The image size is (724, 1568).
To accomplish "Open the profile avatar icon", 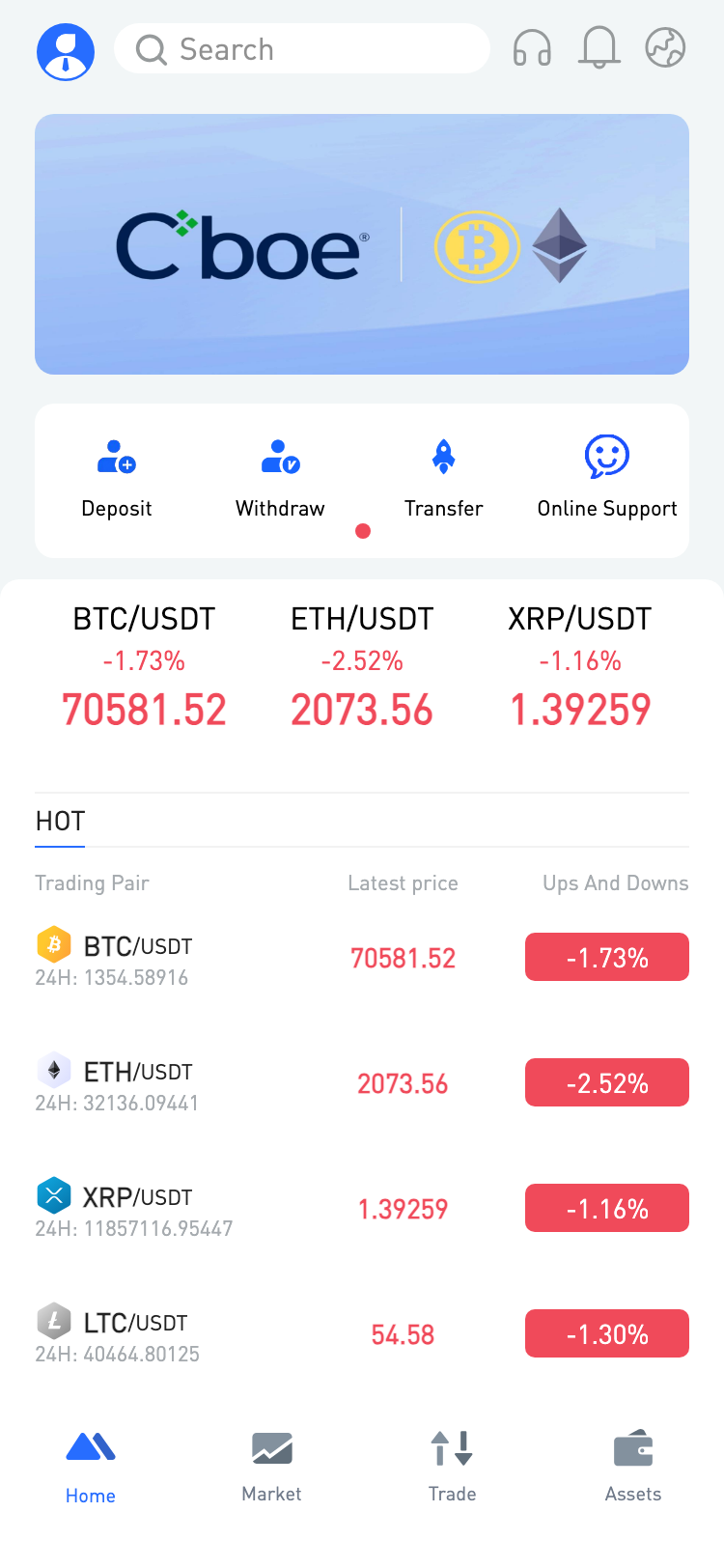I will (x=66, y=51).
